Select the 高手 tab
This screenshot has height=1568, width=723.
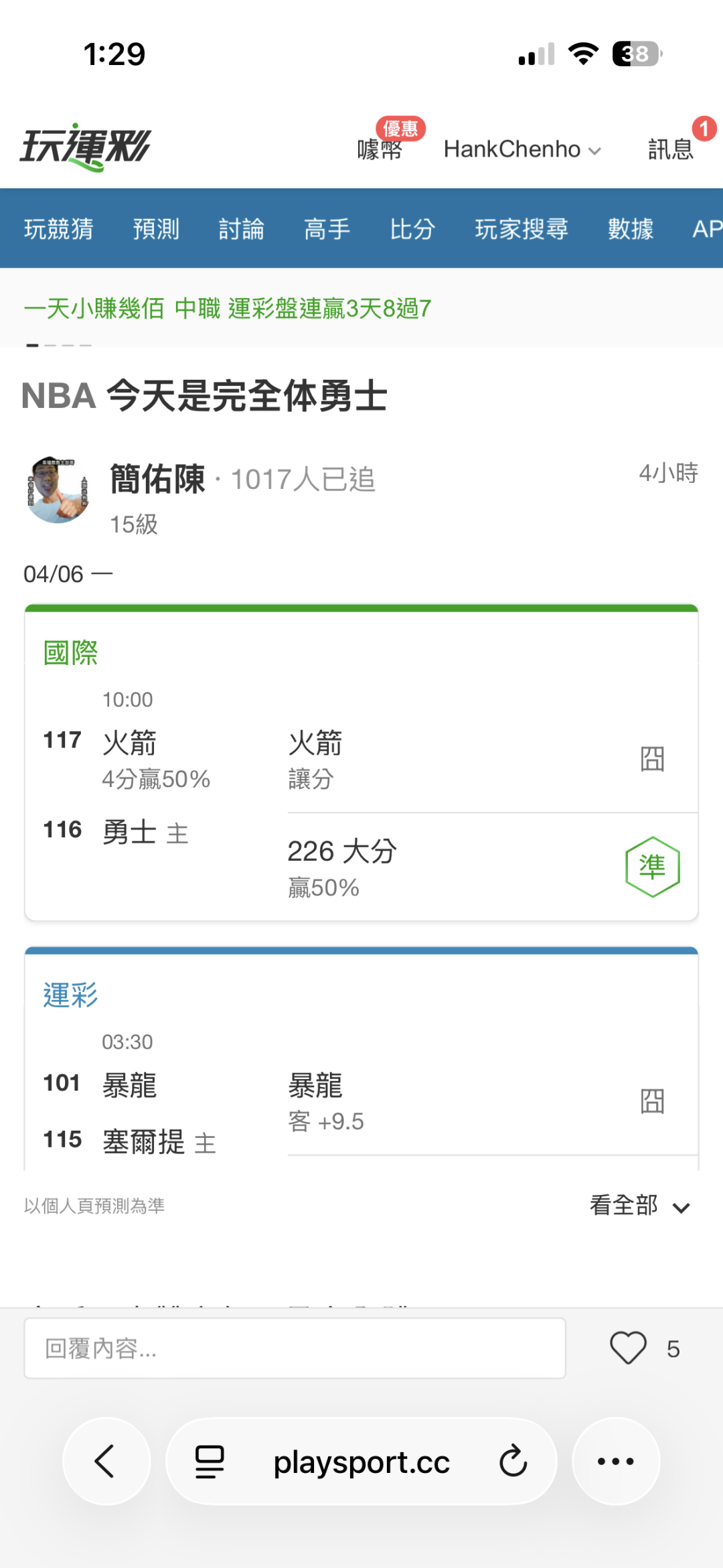pos(327,229)
